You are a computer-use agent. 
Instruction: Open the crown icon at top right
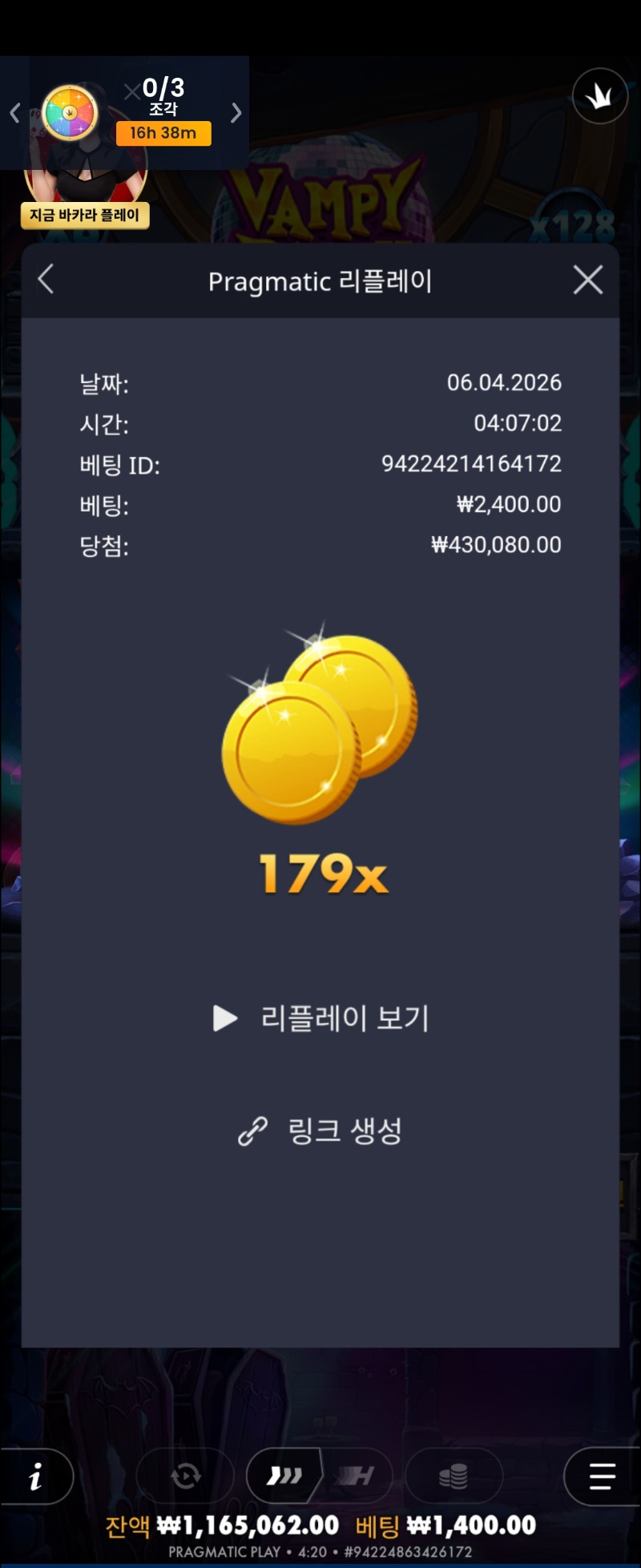pos(599,97)
